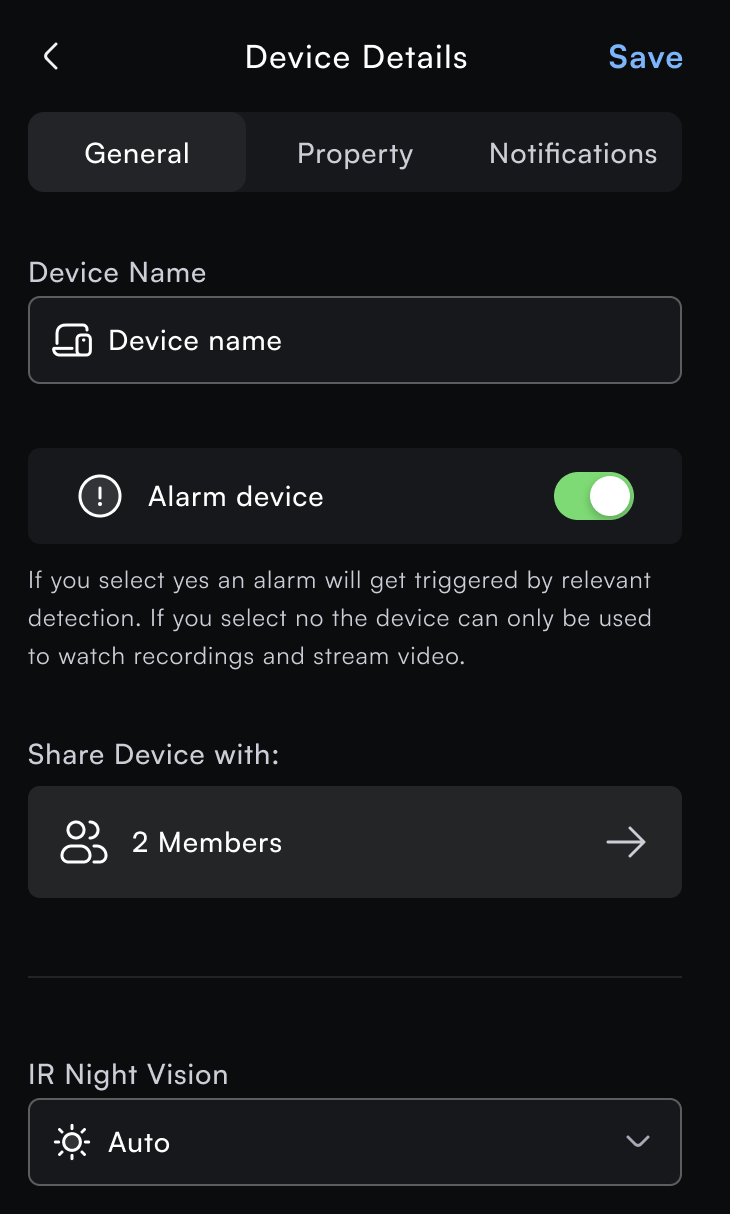Switch to the Property tab
The image size is (736, 1214).
tap(355, 153)
